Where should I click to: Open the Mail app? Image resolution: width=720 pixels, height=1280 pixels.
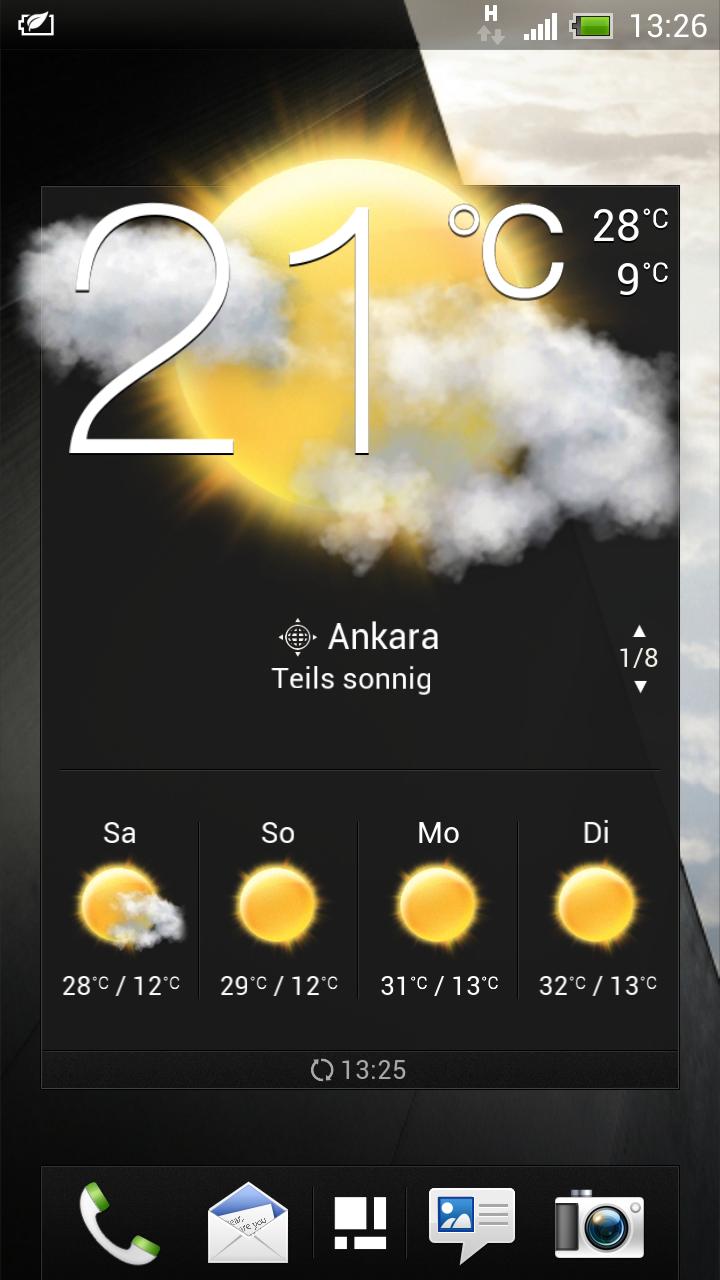247,1224
